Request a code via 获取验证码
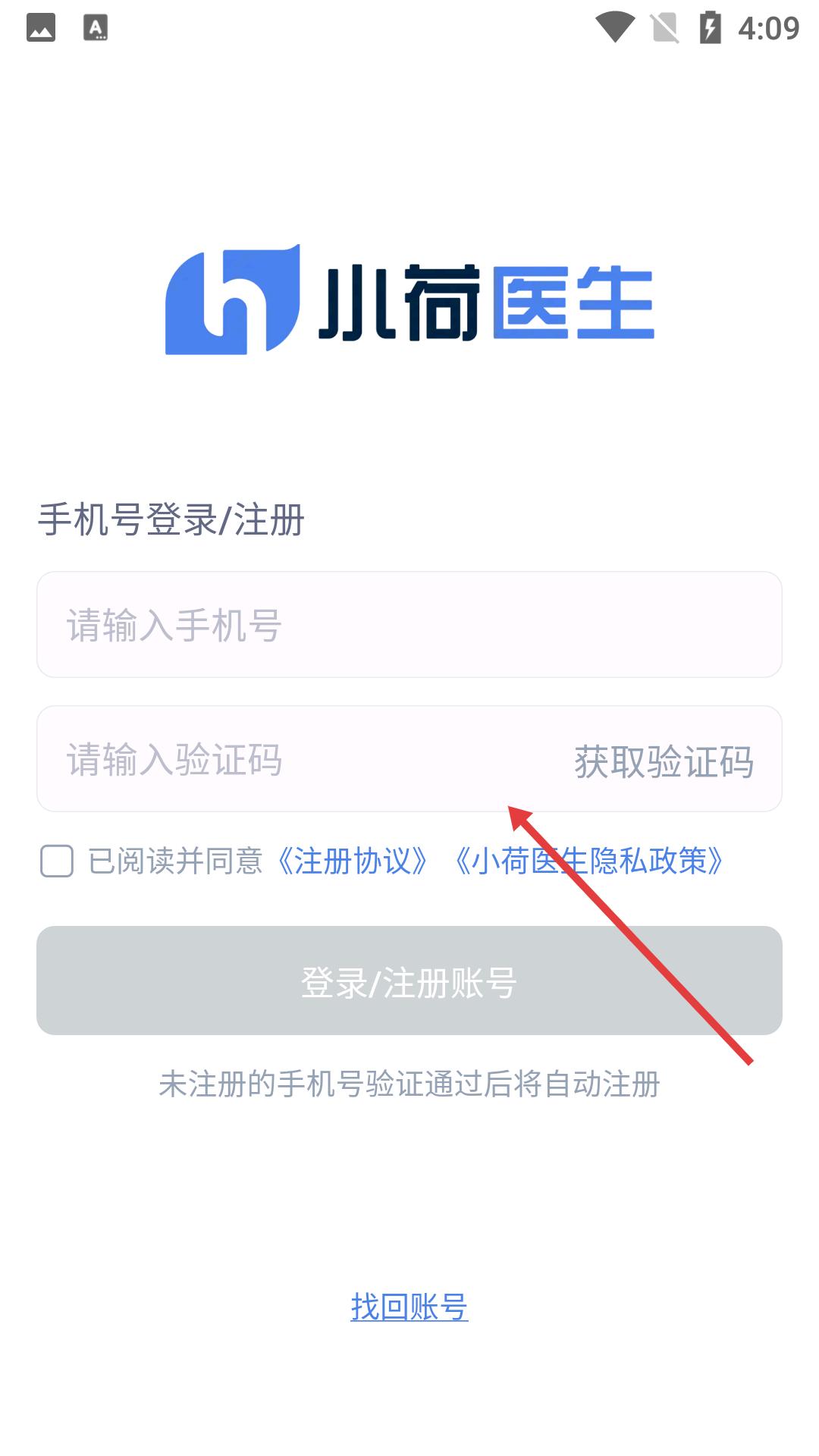Viewport: 819px width, 1456px height. click(x=664, y=761)
